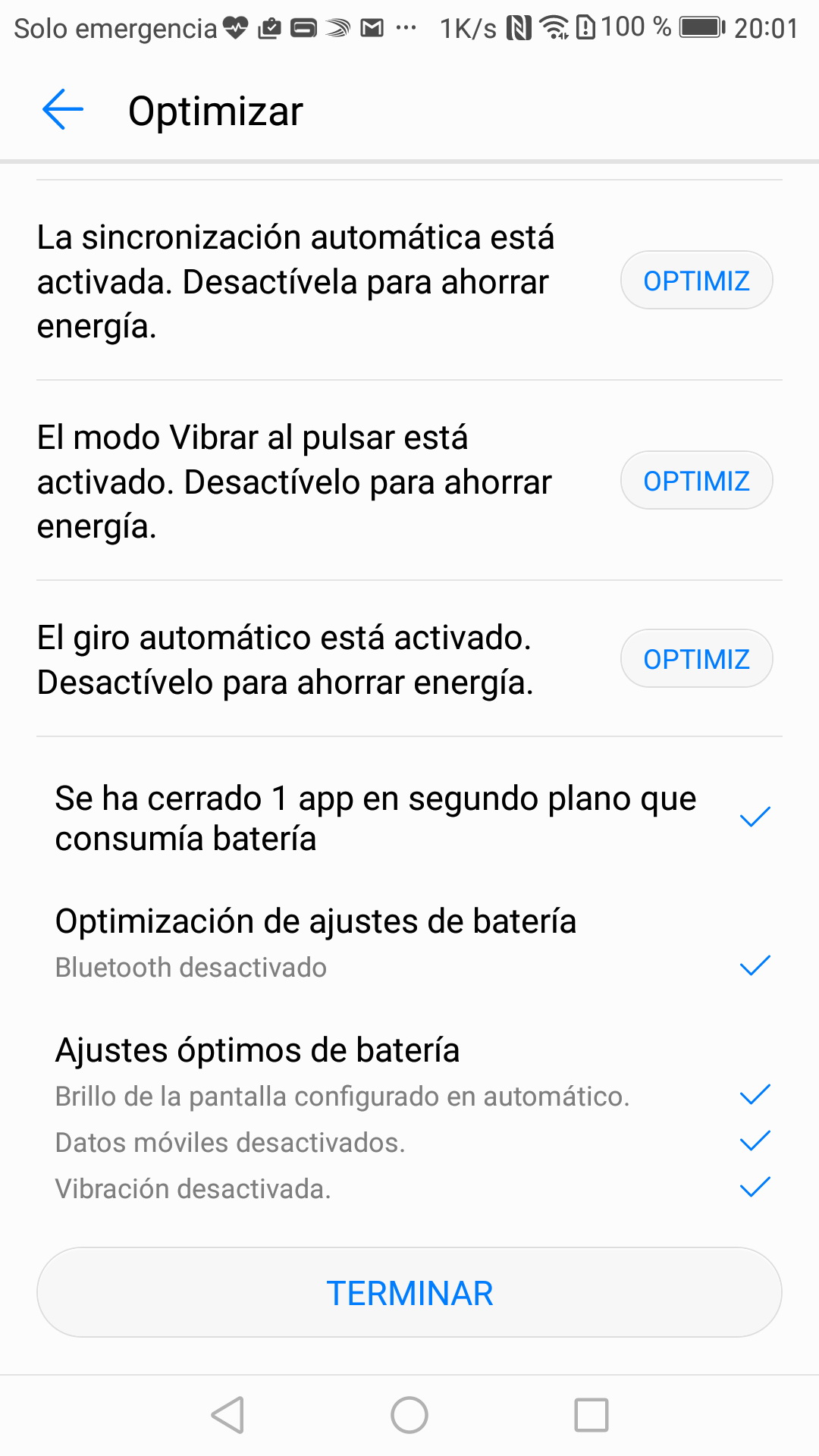This screenshot has height=1456, width=819.
Task: Go back using the arrow beside Optimizar
Action: 62,110
